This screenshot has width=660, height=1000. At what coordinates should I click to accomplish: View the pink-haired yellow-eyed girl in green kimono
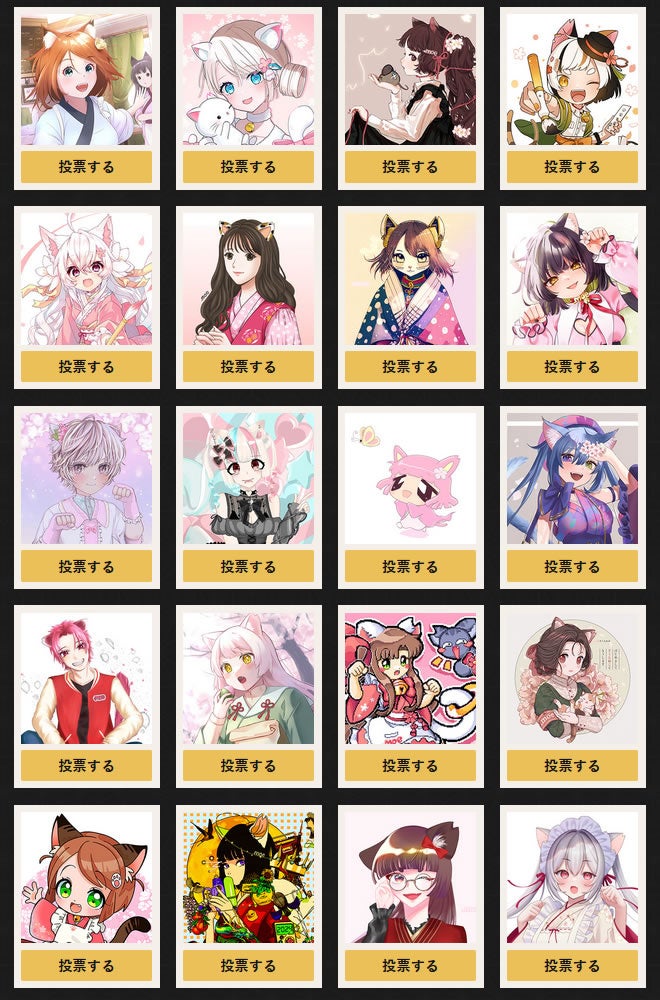click(x=248, y=678)
